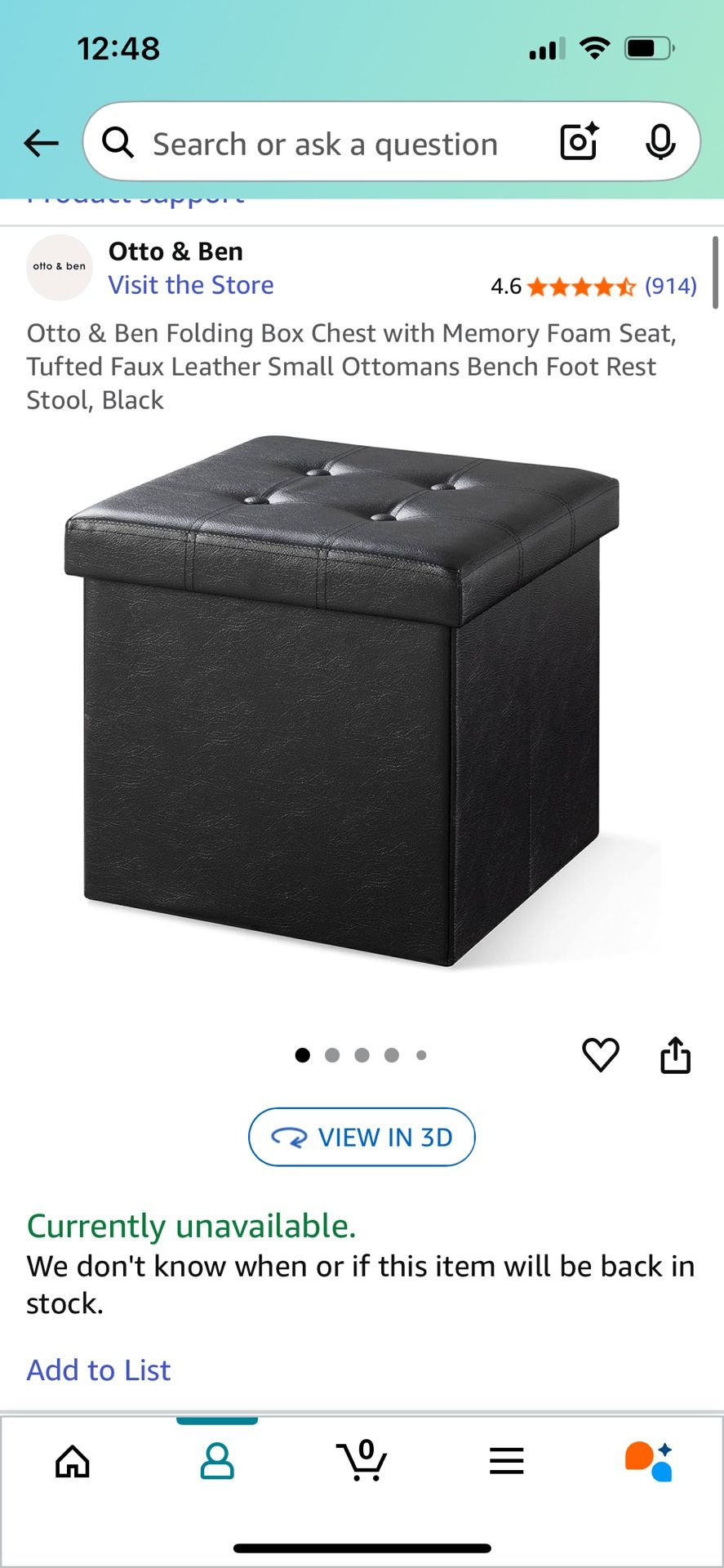Viewport: 724px width, 1568px height.
Task: Share this product
Action: (675, 1054)
